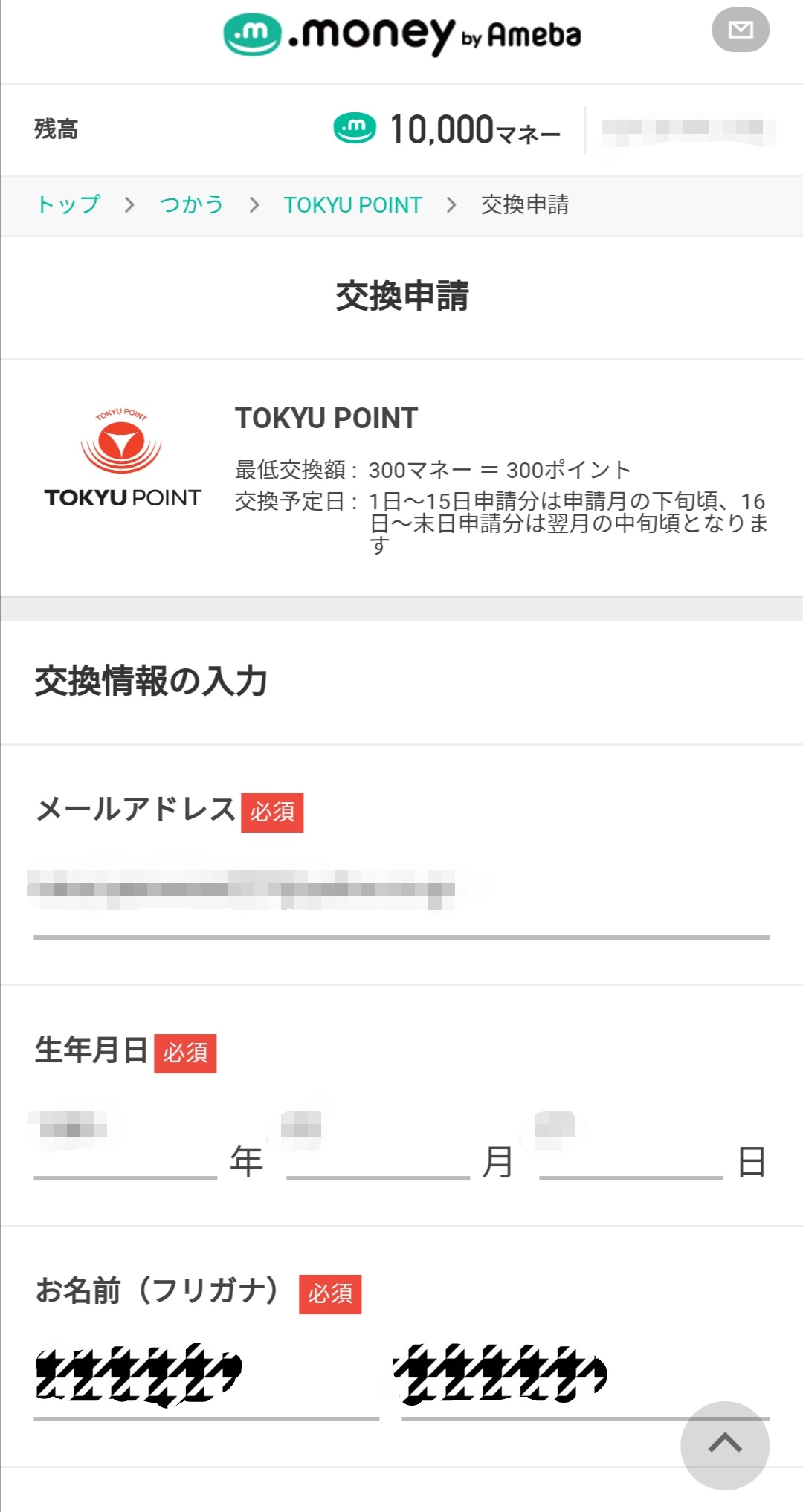Open the .money by Ameba logo
The width and height of the screenshot is (803, 1512).
(402, 34)
